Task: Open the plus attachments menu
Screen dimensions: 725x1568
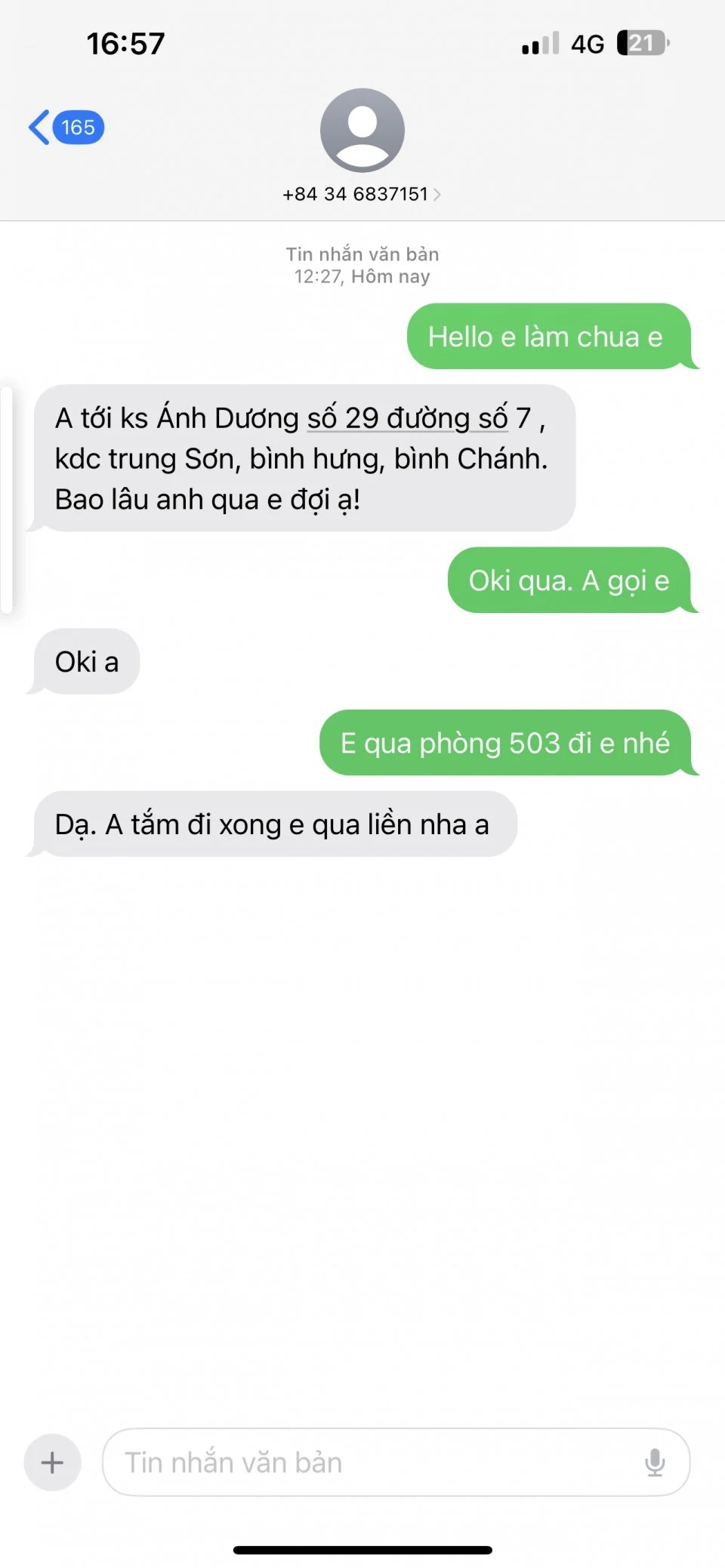Action: coord(52,1462)
